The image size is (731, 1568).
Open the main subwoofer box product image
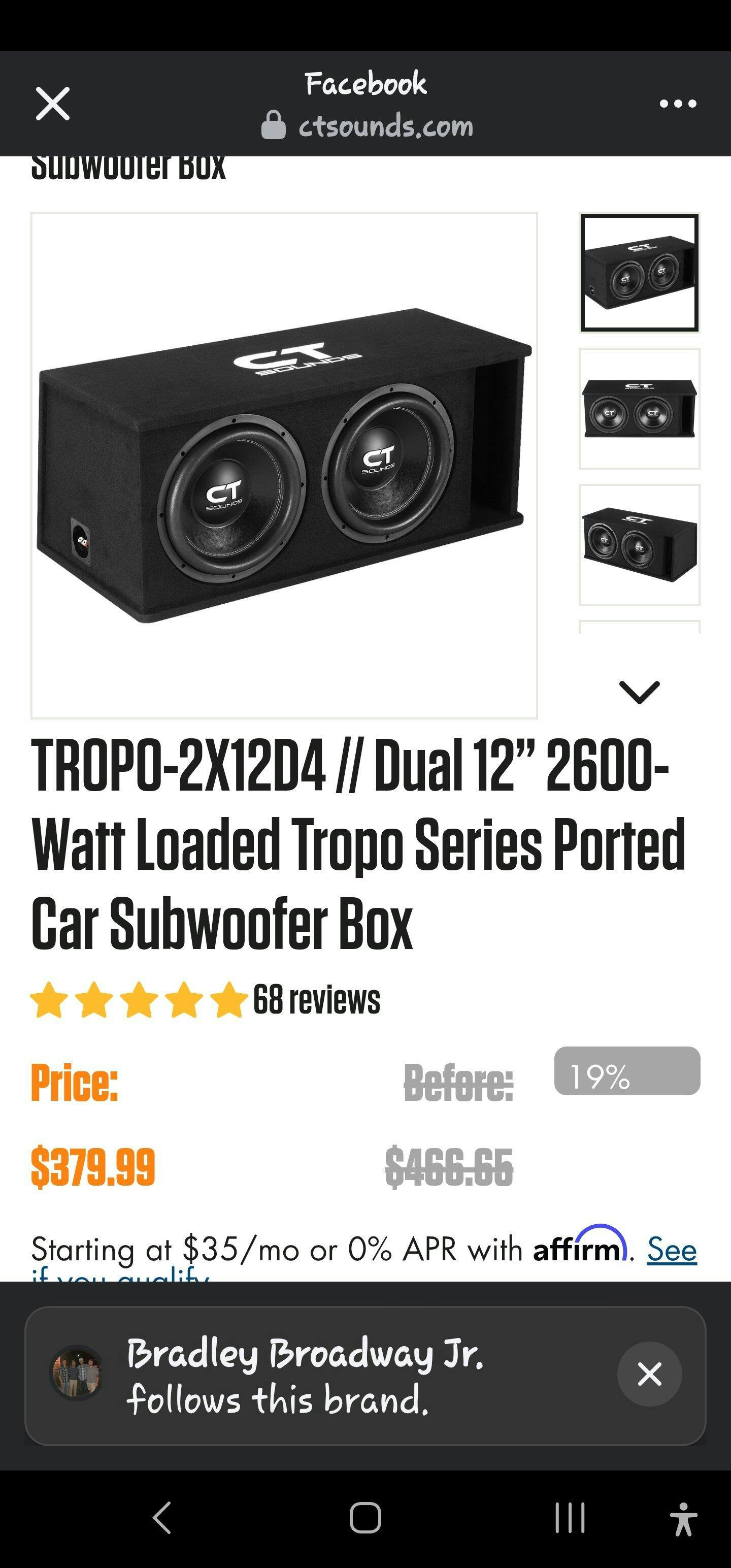pyautogui.click(x=284, y=466)
